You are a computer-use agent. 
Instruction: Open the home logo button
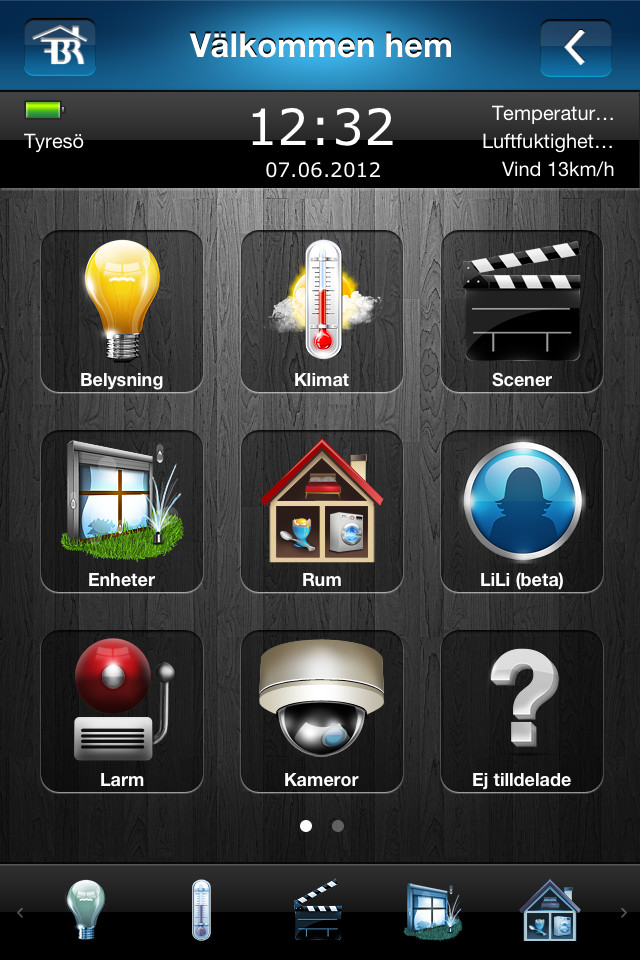pos(60,47)
